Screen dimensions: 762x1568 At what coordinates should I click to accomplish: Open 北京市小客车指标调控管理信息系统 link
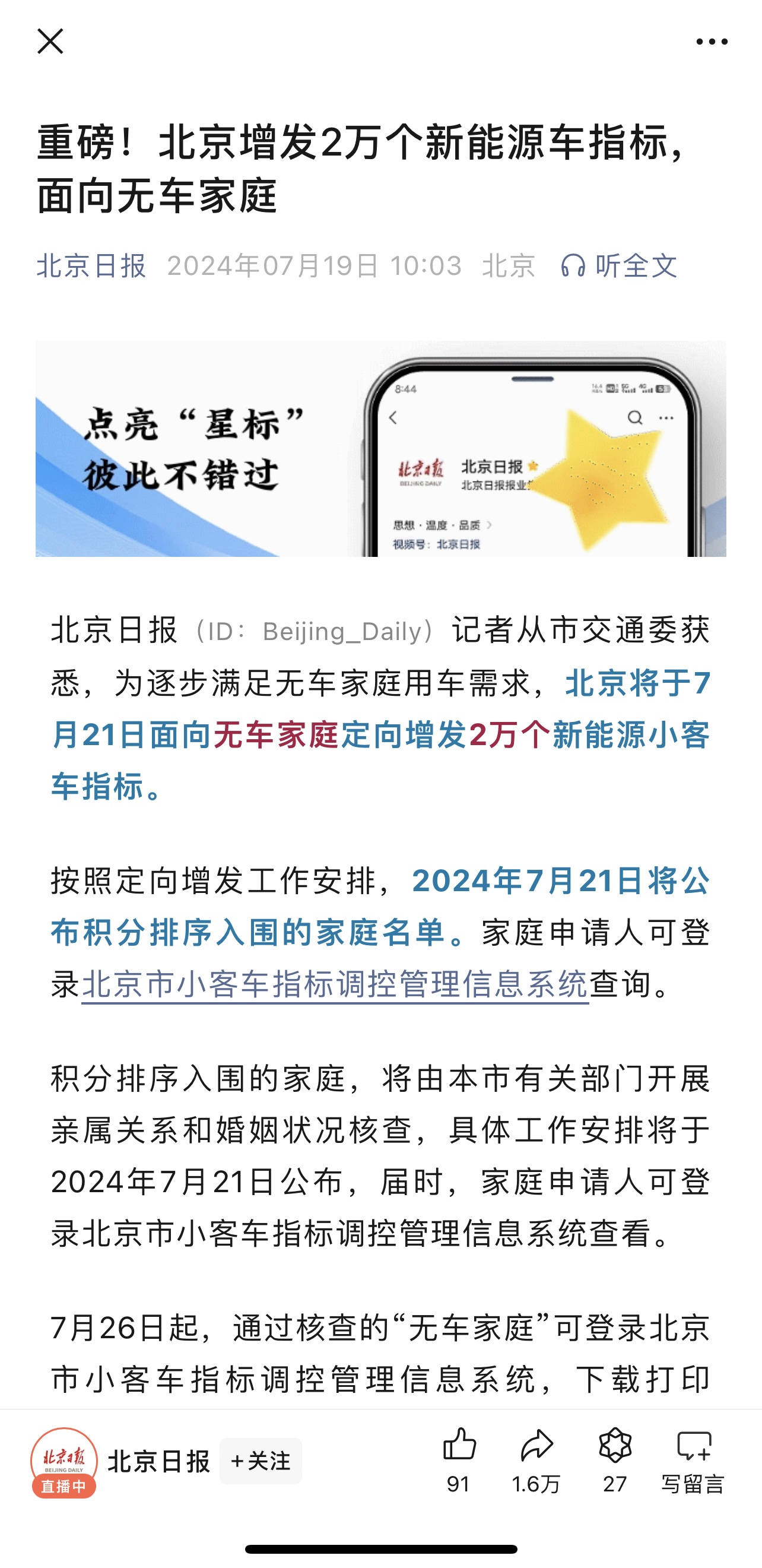pos(335,983)
